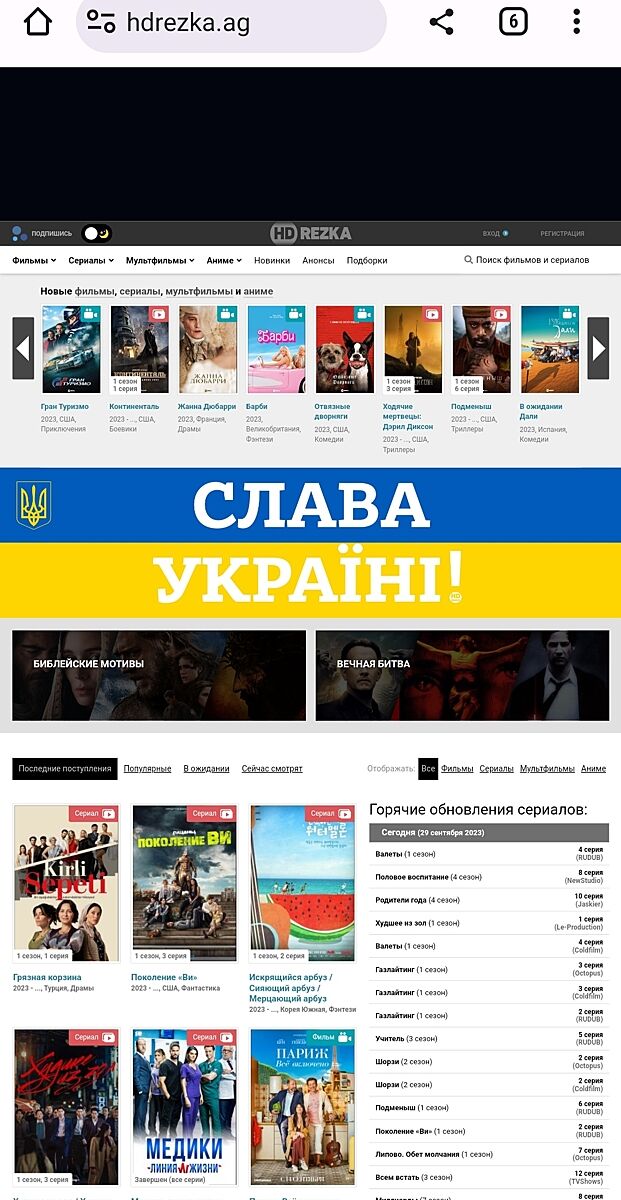Image resolution: width=621 pixels, height=1200 pixels.
Task: Expand the Фильмы dropdown menu
Action: tap(34, 260)
